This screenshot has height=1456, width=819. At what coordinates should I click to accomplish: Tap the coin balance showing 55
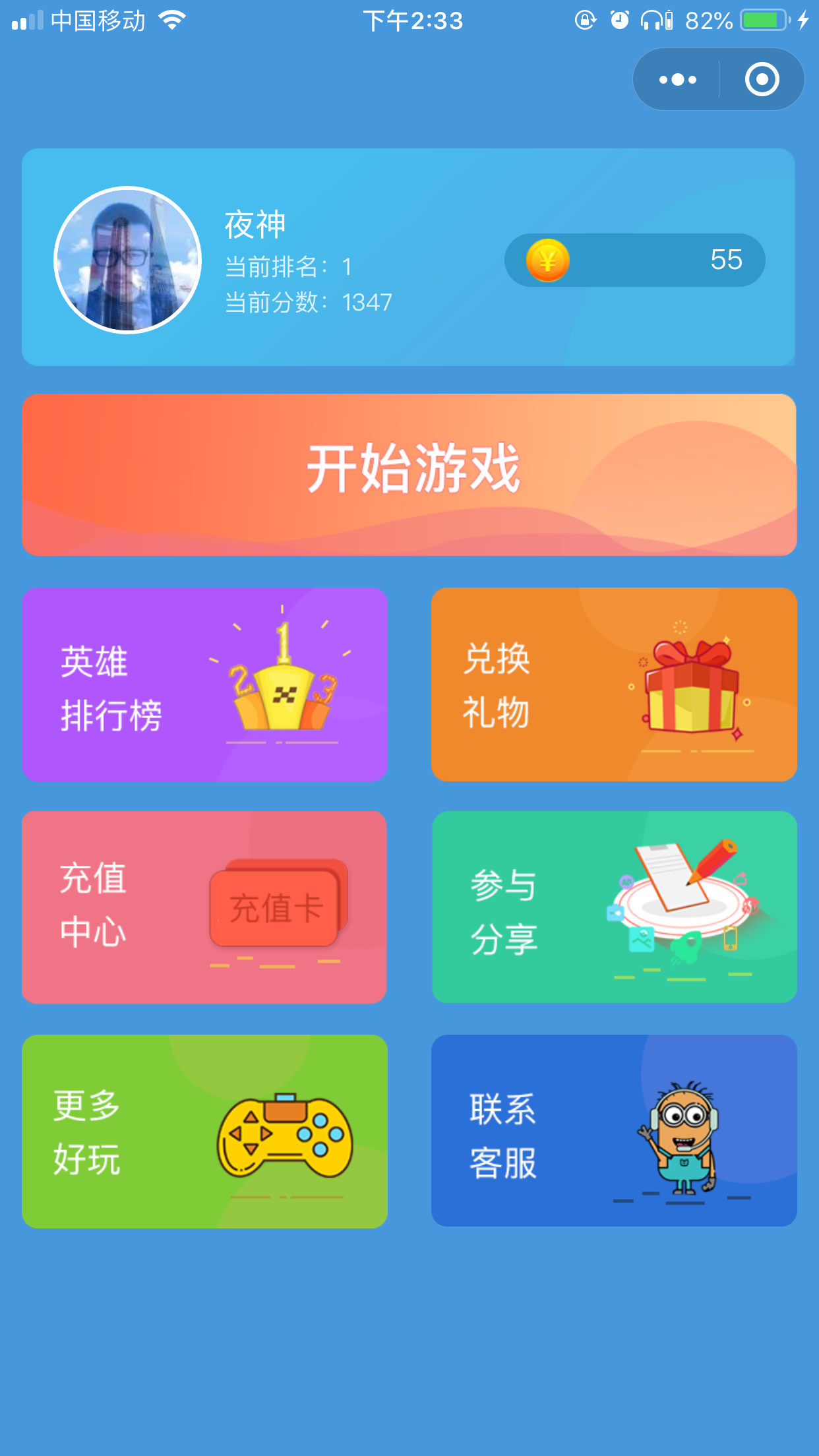click(x=635, y=260)
